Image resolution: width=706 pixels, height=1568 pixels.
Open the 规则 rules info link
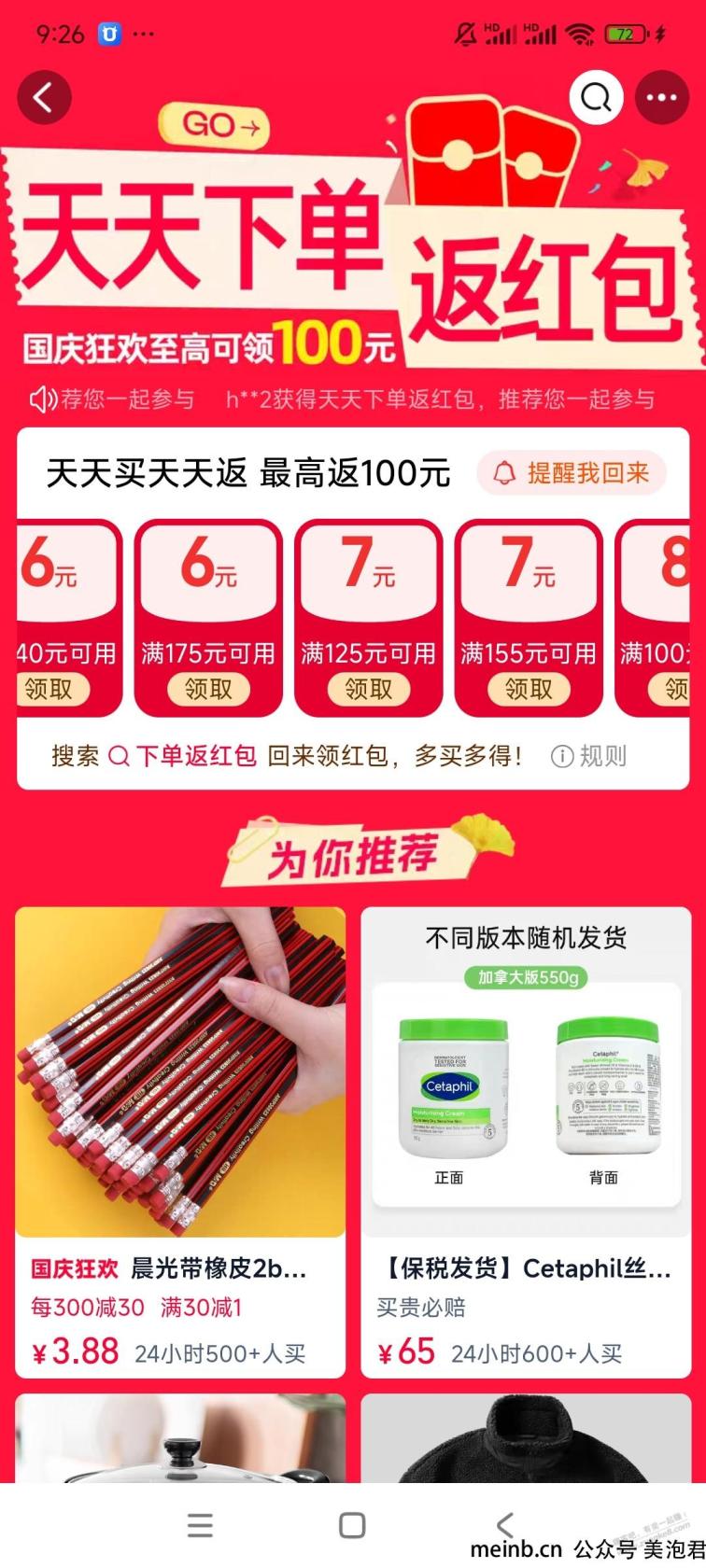click(589, 756)
